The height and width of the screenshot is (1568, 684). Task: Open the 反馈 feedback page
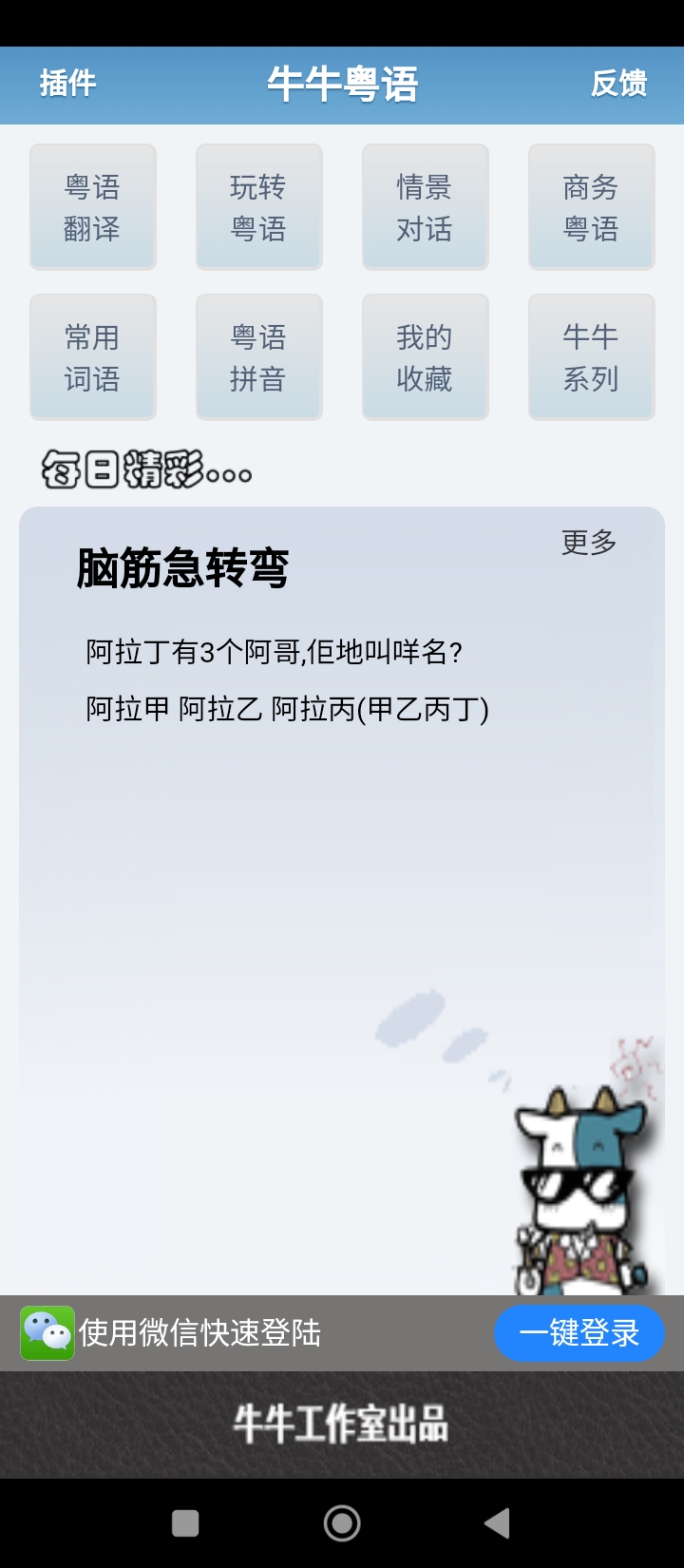click(618, 84)
